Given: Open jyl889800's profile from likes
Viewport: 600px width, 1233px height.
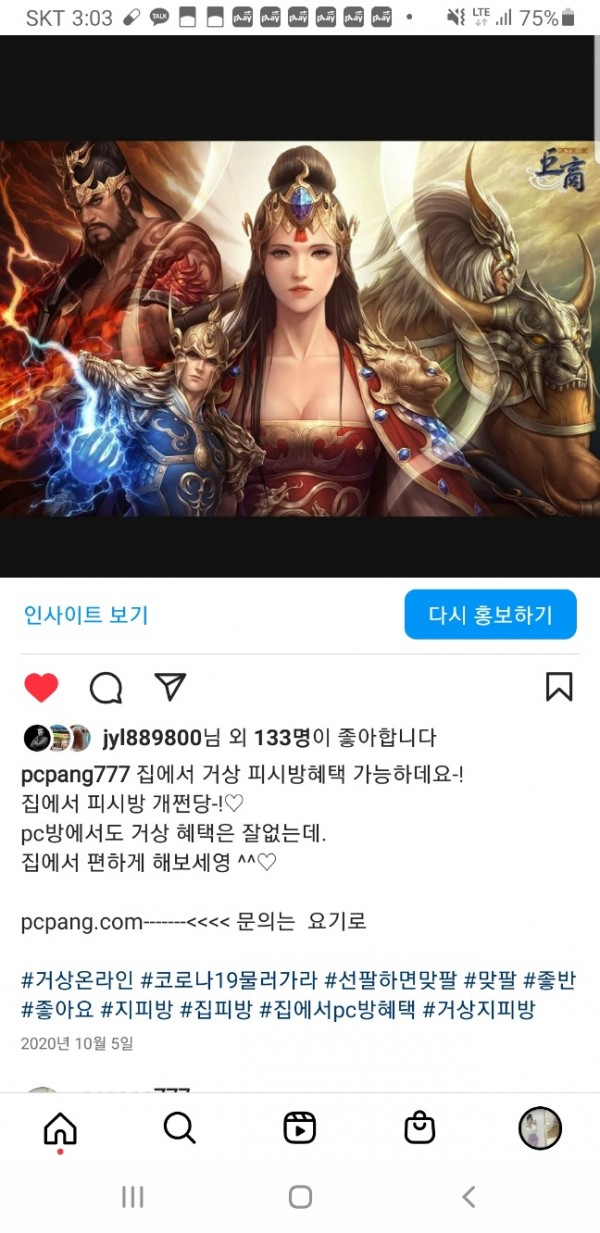Looking at the screenshot, I should click(x=152, y=738).
